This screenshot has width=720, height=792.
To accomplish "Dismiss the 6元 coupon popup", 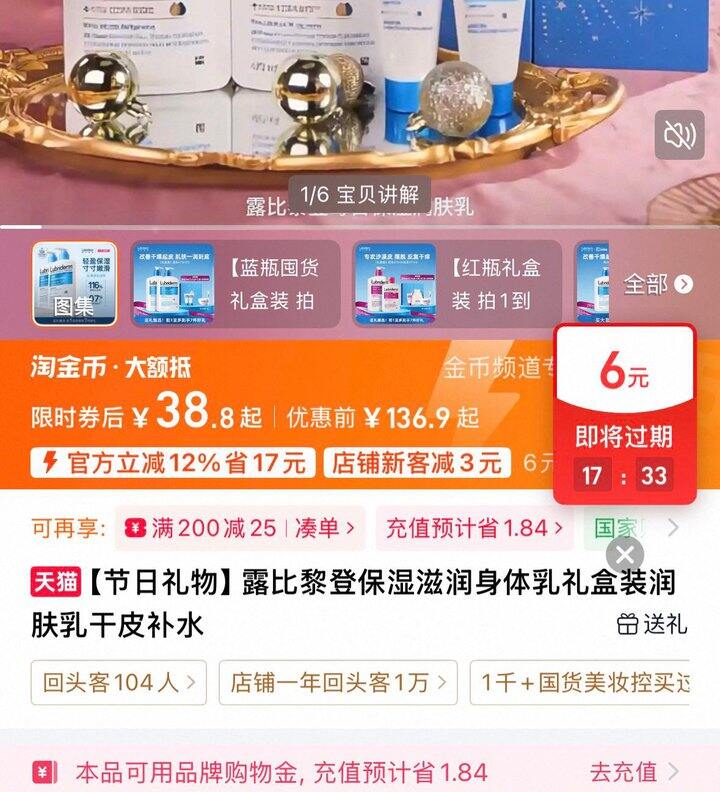I will click(625, 555).
